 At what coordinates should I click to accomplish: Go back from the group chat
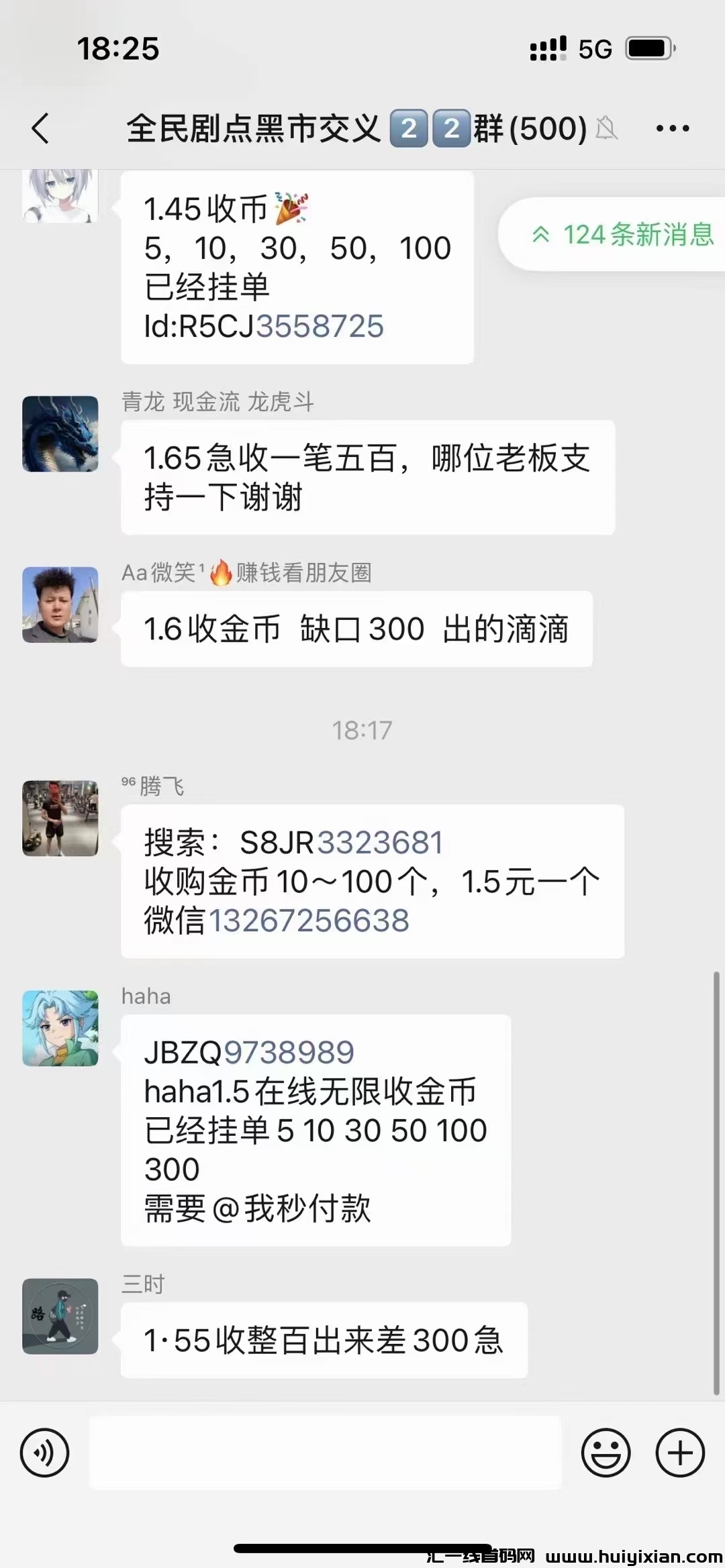[40, 128]
